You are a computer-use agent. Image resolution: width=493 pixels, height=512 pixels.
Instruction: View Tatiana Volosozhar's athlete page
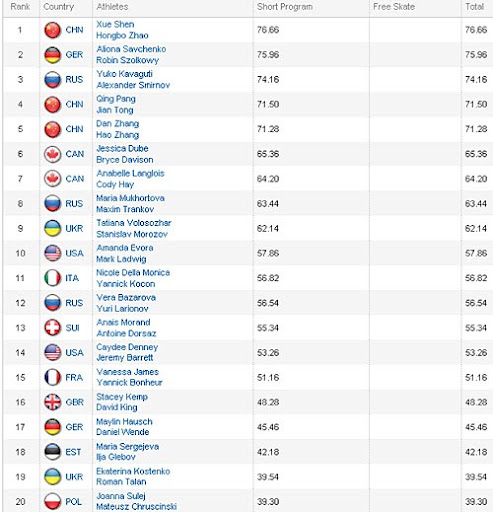(x=134, y=223)
